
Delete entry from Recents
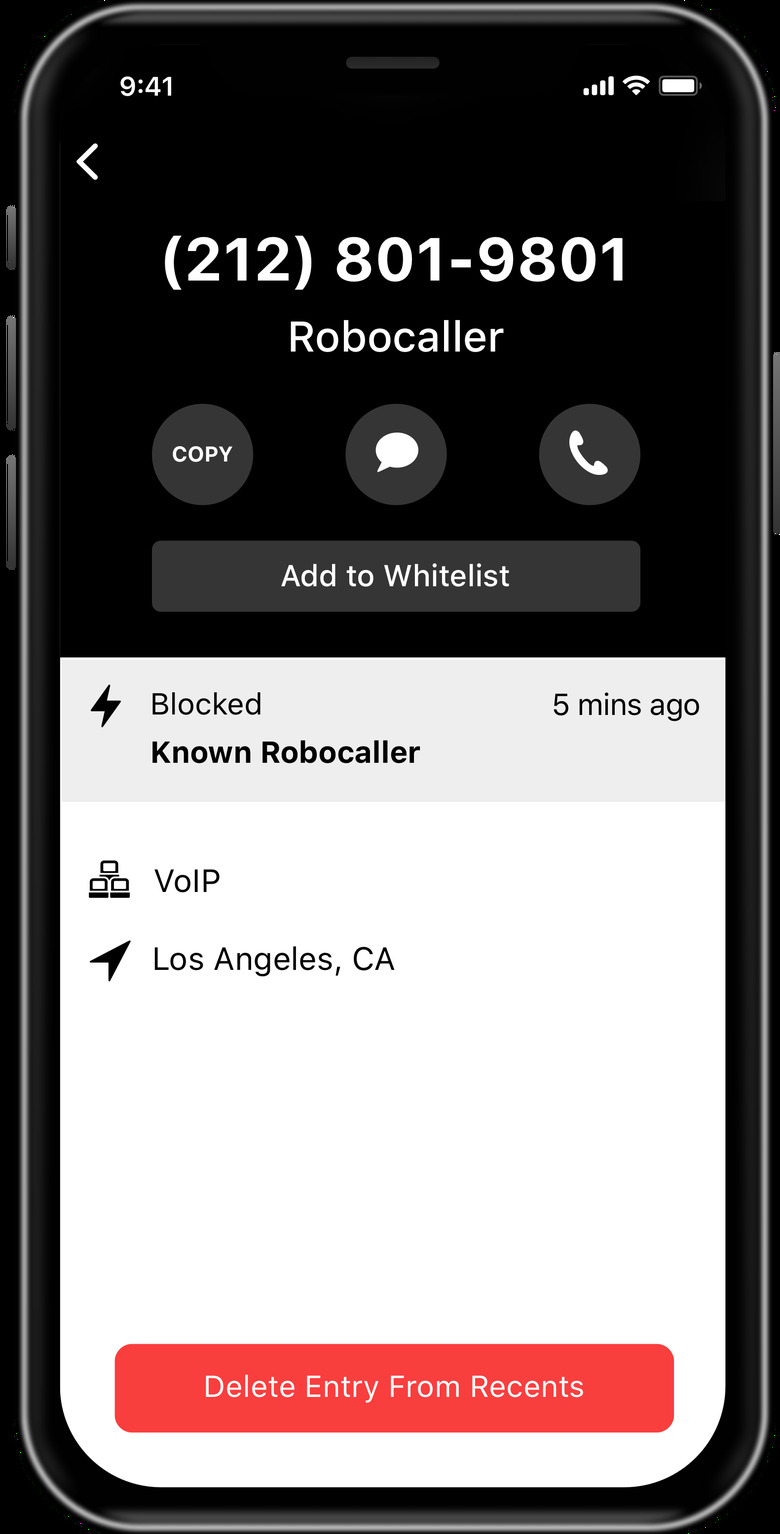[394, 1387]
